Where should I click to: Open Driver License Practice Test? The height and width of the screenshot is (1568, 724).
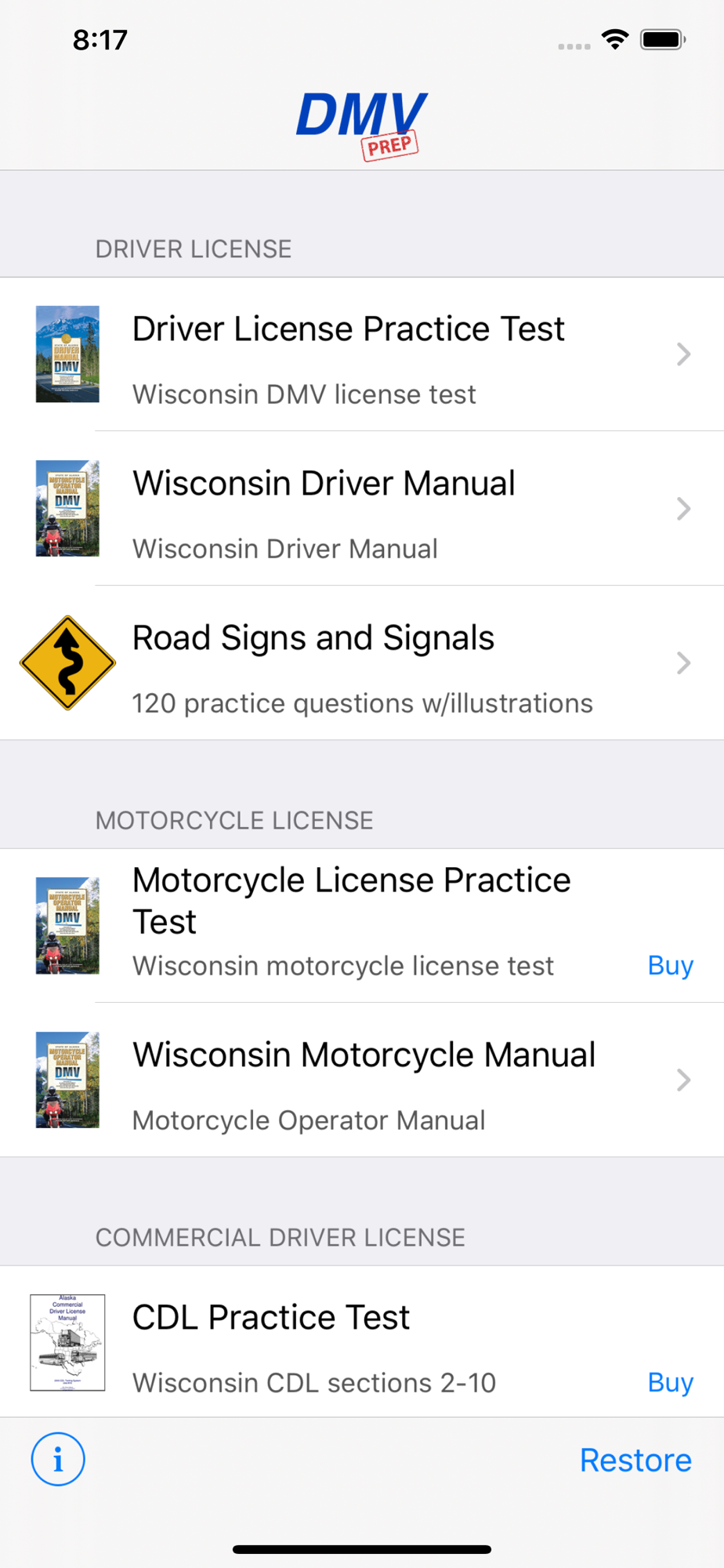tap(360, 354)
